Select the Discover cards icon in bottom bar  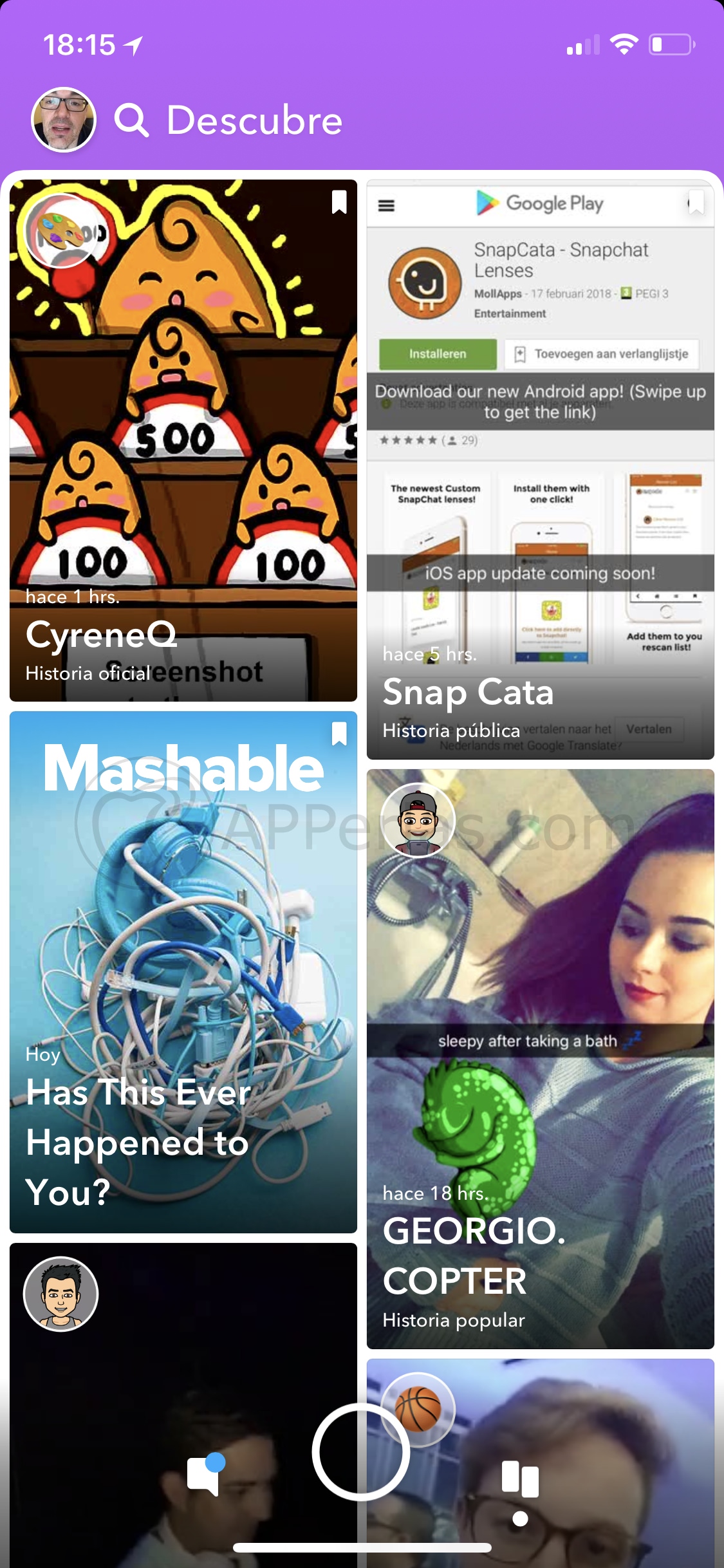(x=520, y=1479)
